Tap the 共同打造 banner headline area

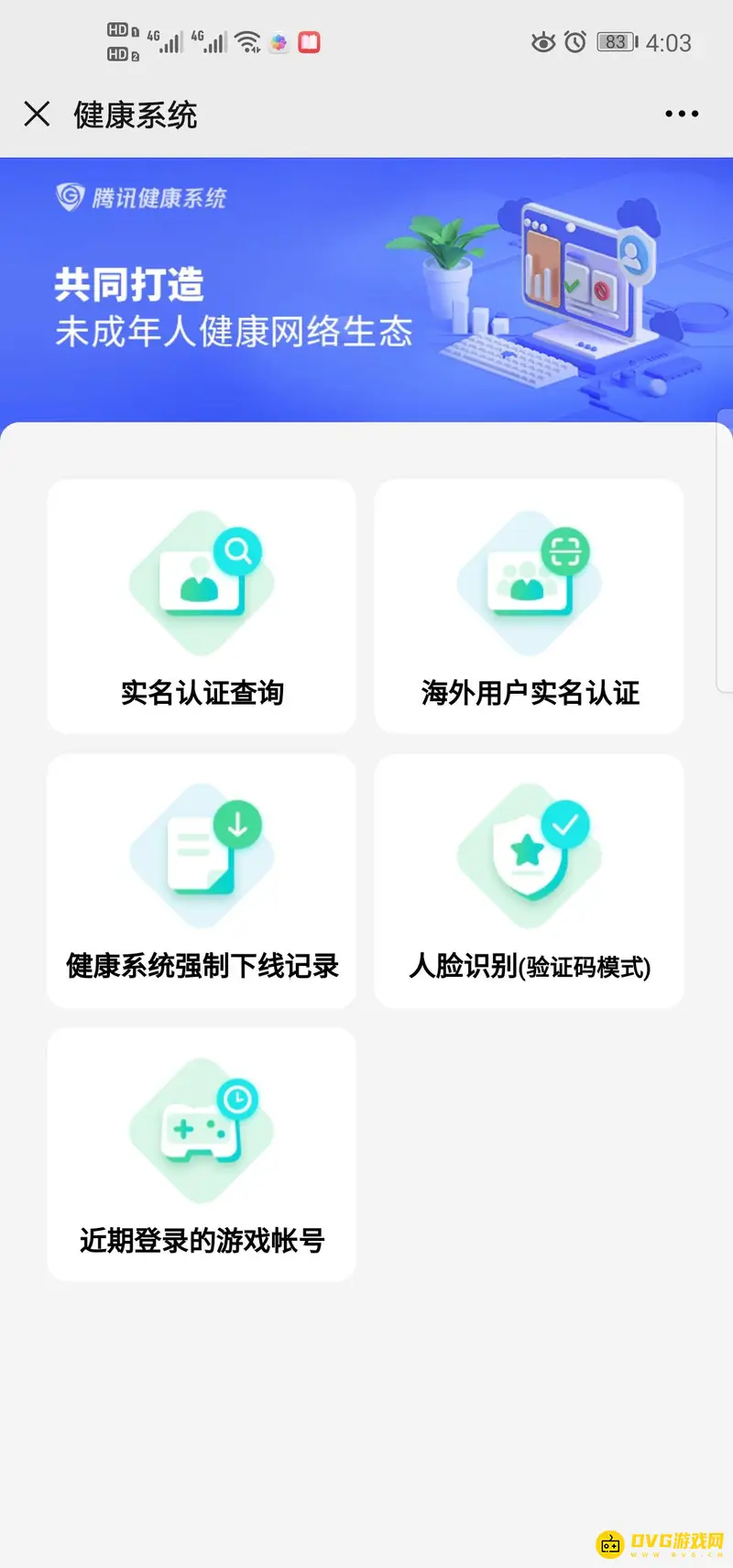coord(128,286)
